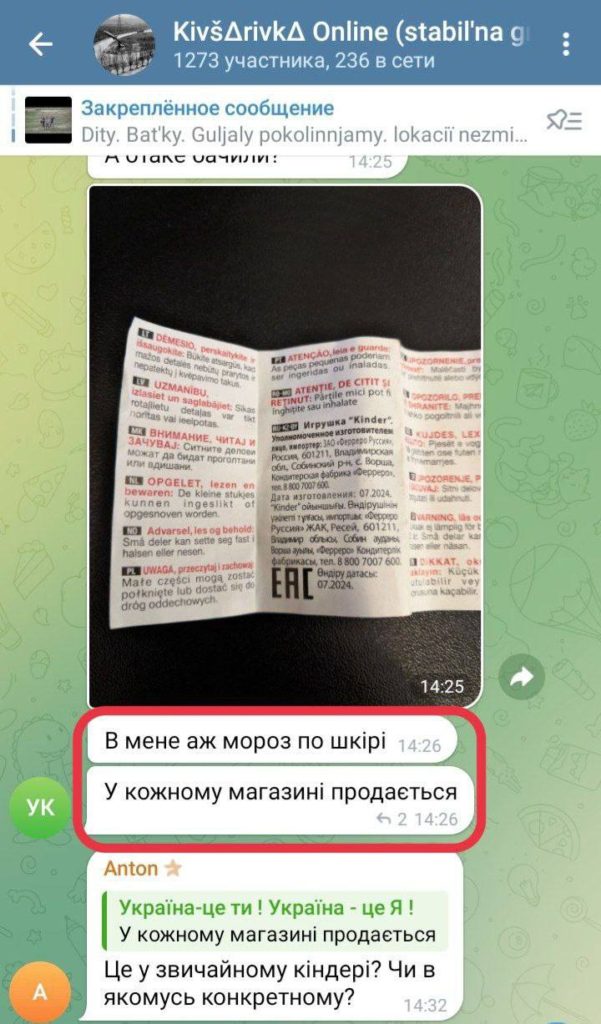The height and width of the screenshot is (1024, 601).
Task: Open the three-dot overflow menu
Action: click(x=567, y=44)
